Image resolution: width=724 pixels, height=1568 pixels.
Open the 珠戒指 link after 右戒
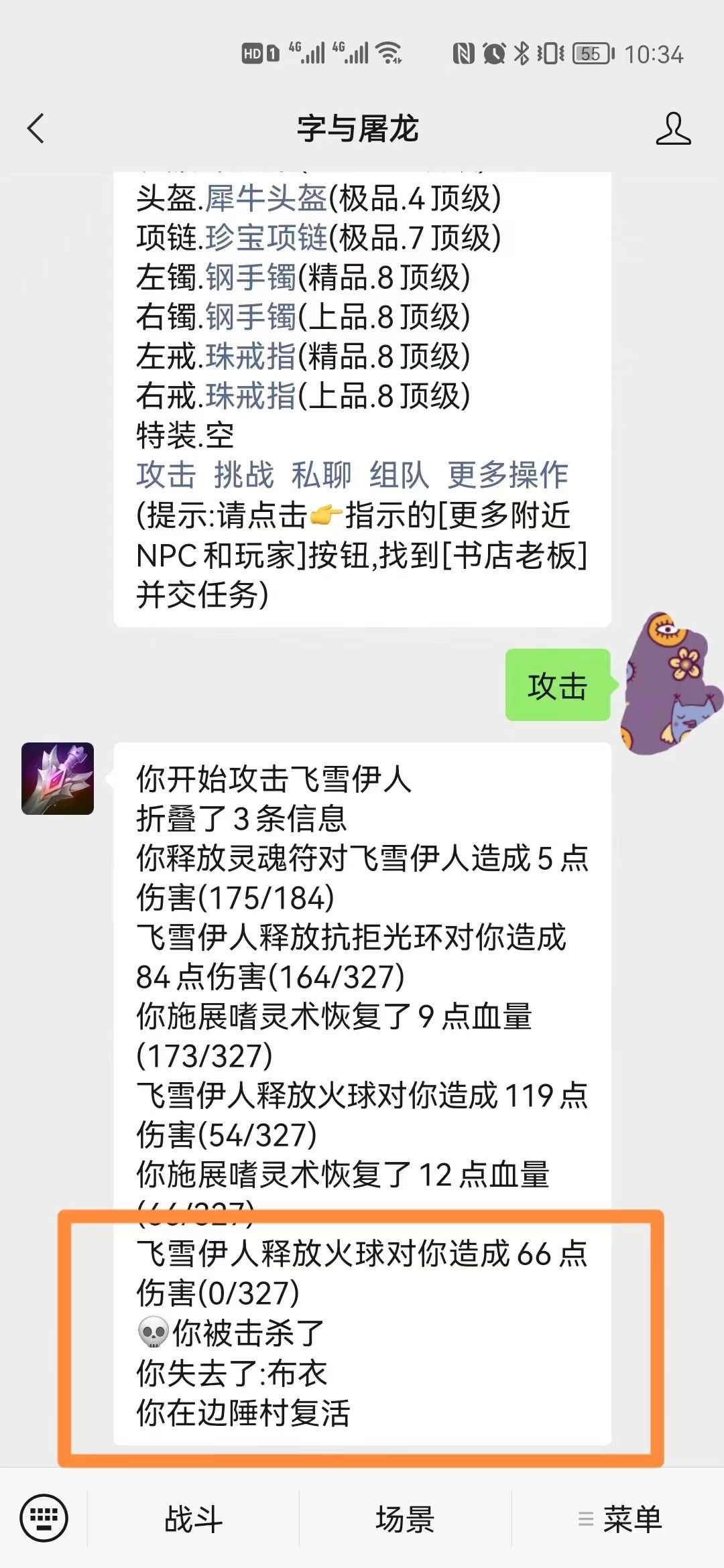251,395
